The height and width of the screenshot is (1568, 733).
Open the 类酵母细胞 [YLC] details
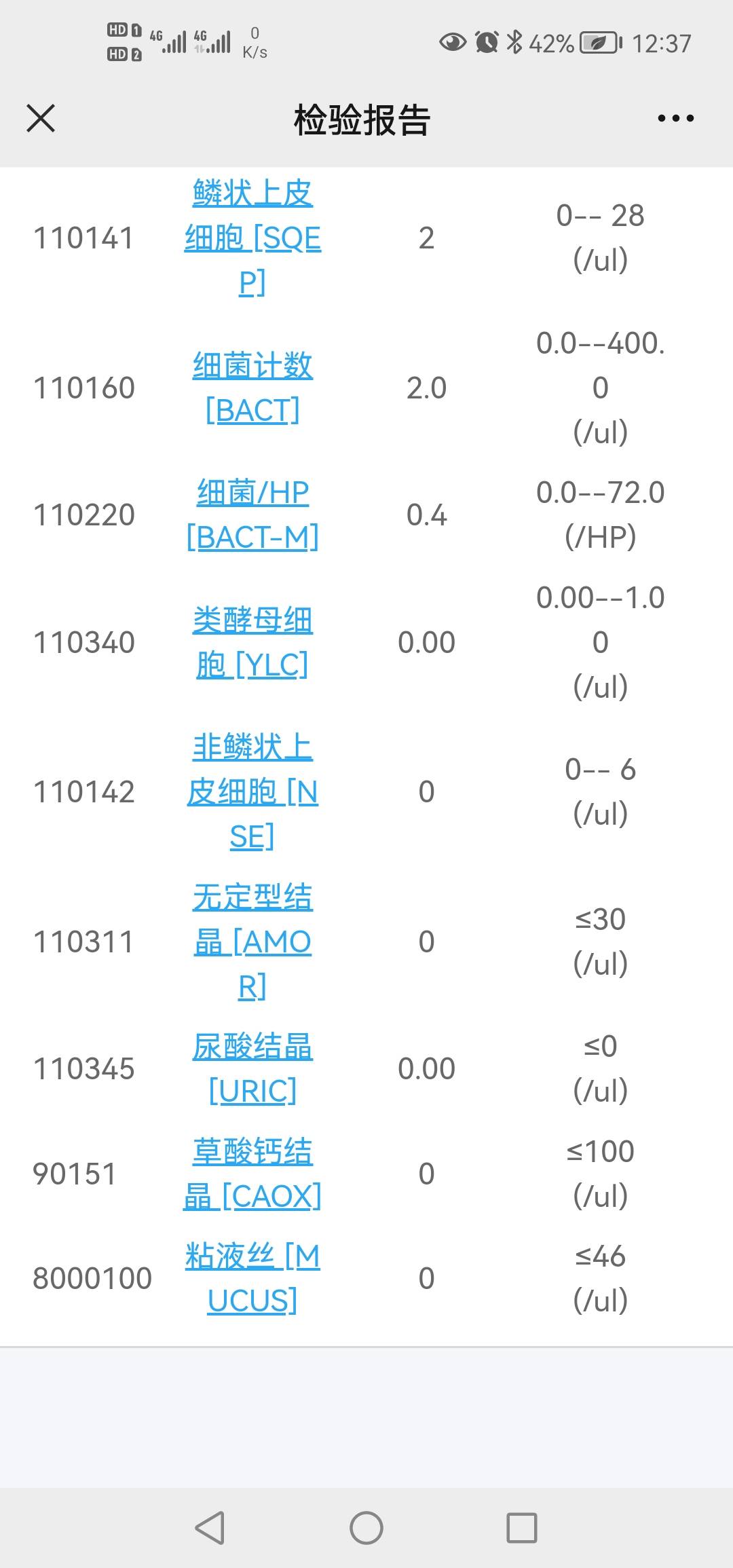point(252,641)
